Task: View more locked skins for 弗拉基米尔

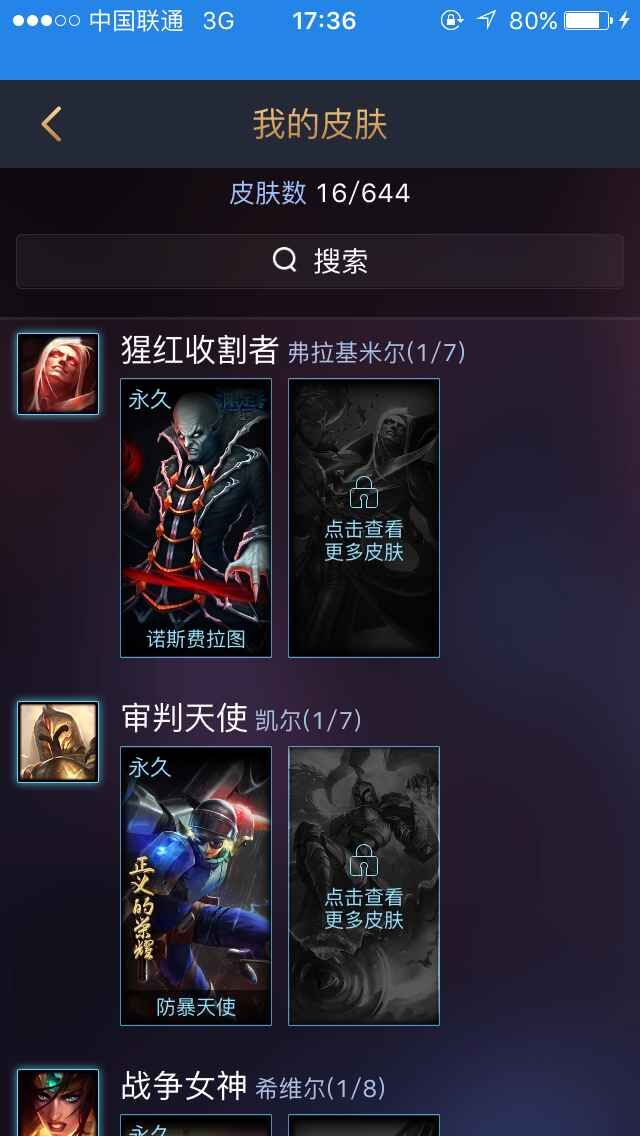Action: [364, 518]
